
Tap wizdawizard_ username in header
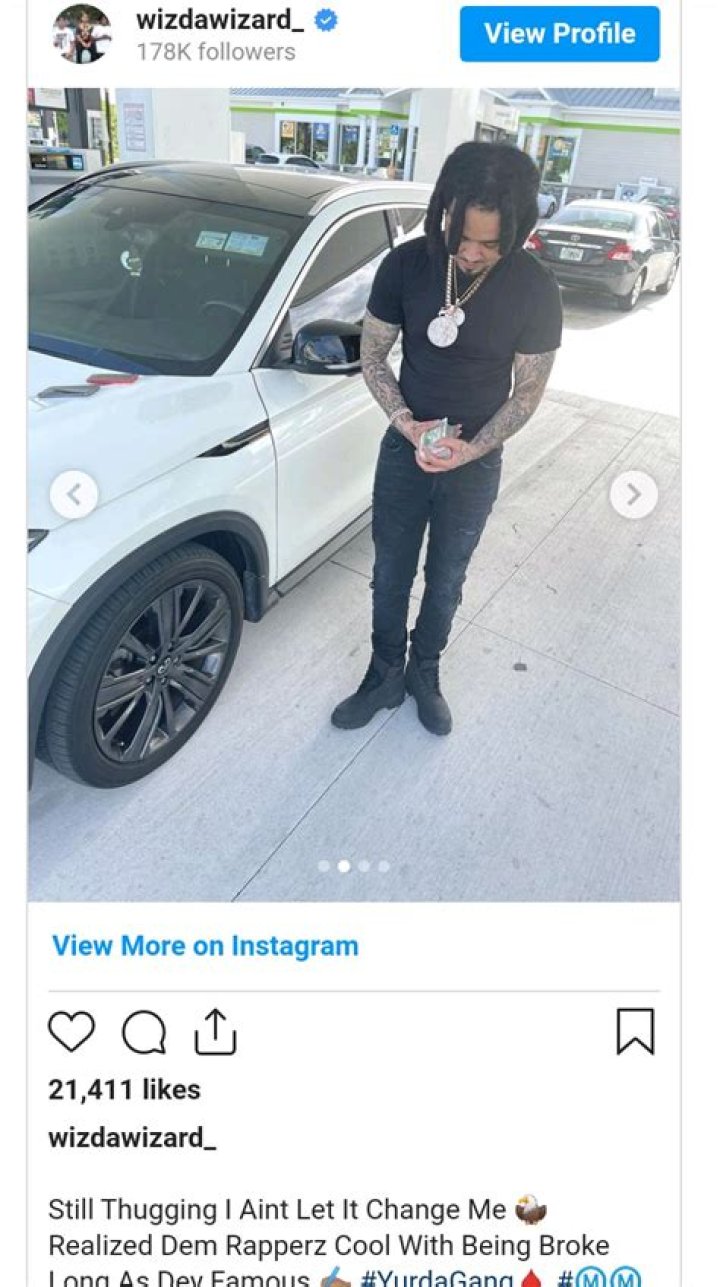tap(220, 19)
